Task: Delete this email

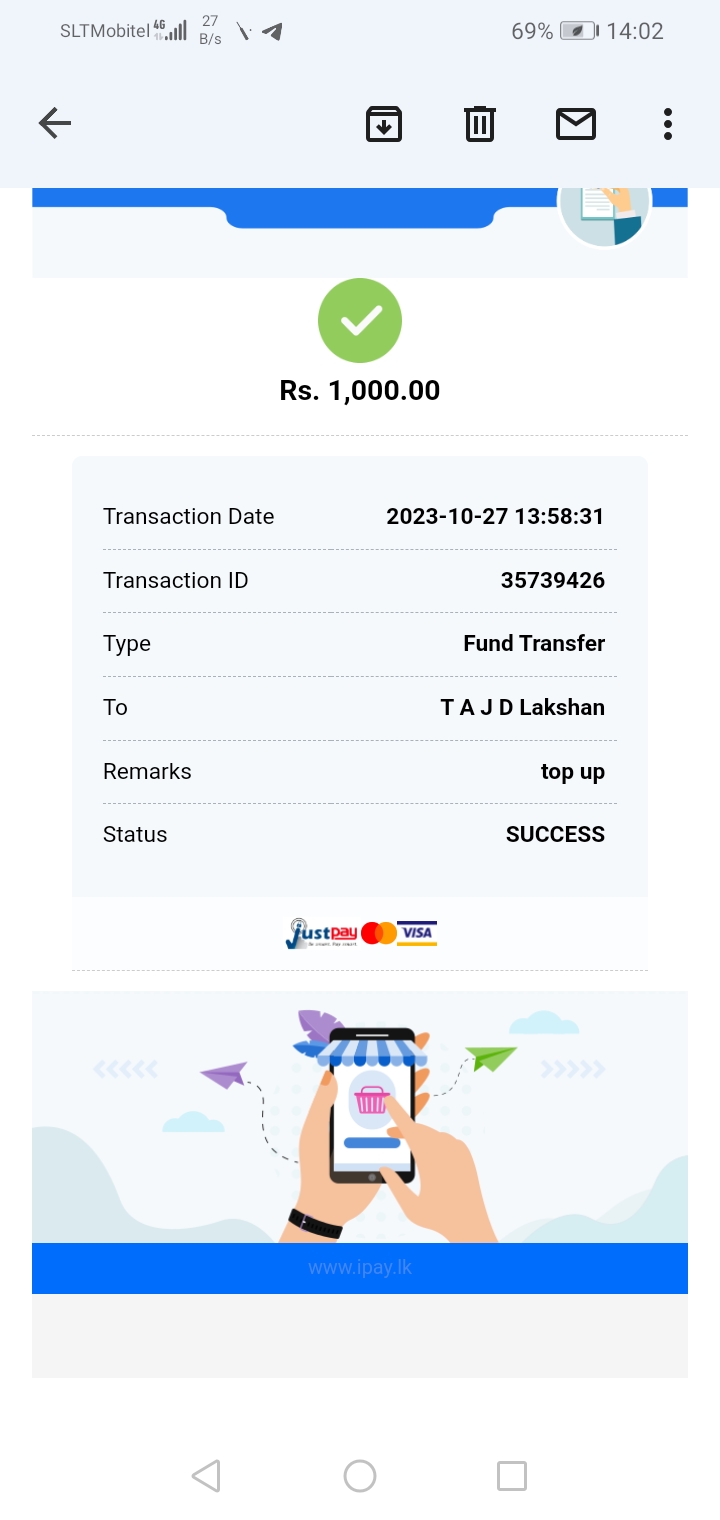Action: tap(480, 124)
